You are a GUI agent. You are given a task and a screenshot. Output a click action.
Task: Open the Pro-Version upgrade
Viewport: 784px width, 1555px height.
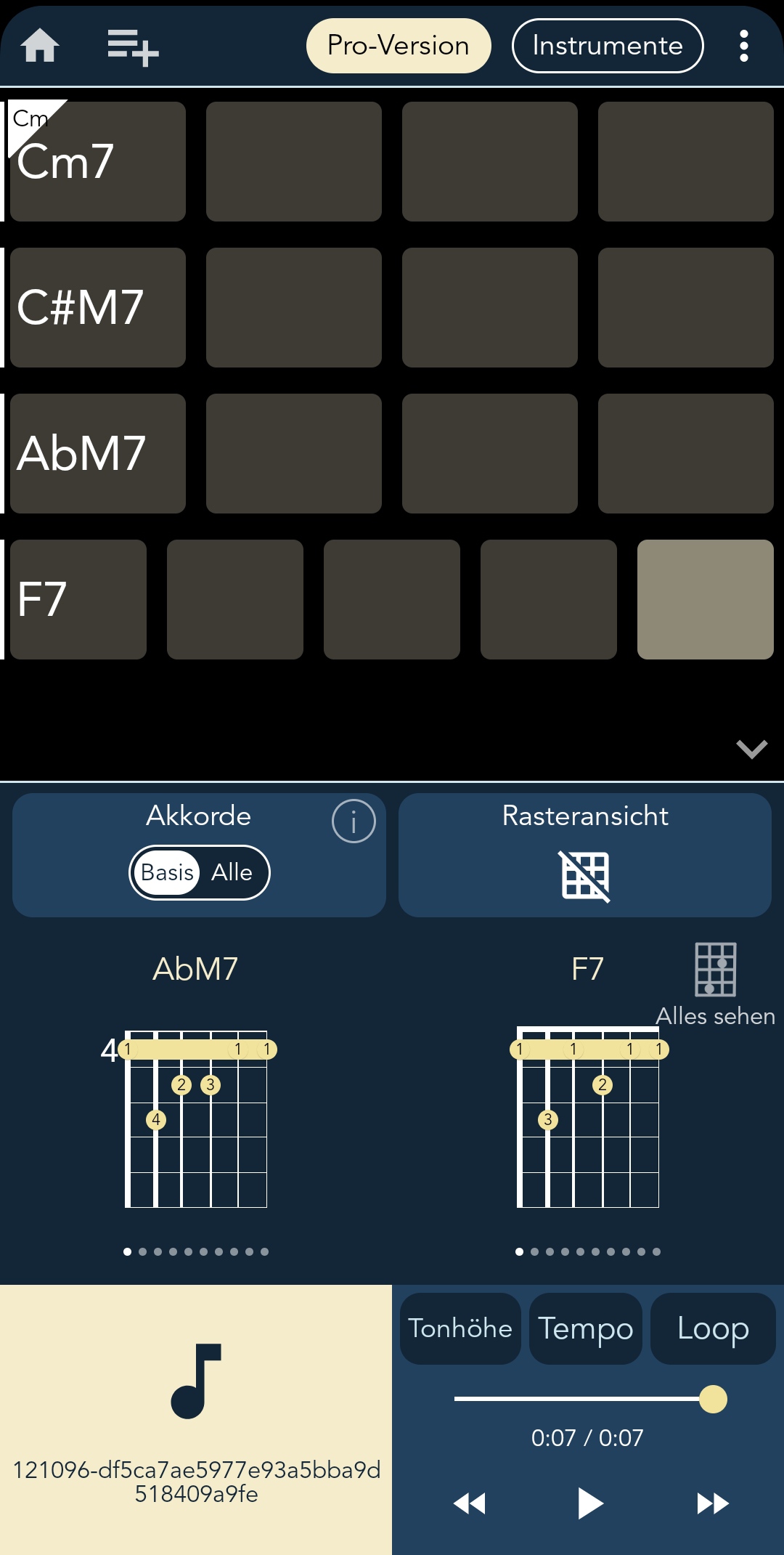[399, 46]
